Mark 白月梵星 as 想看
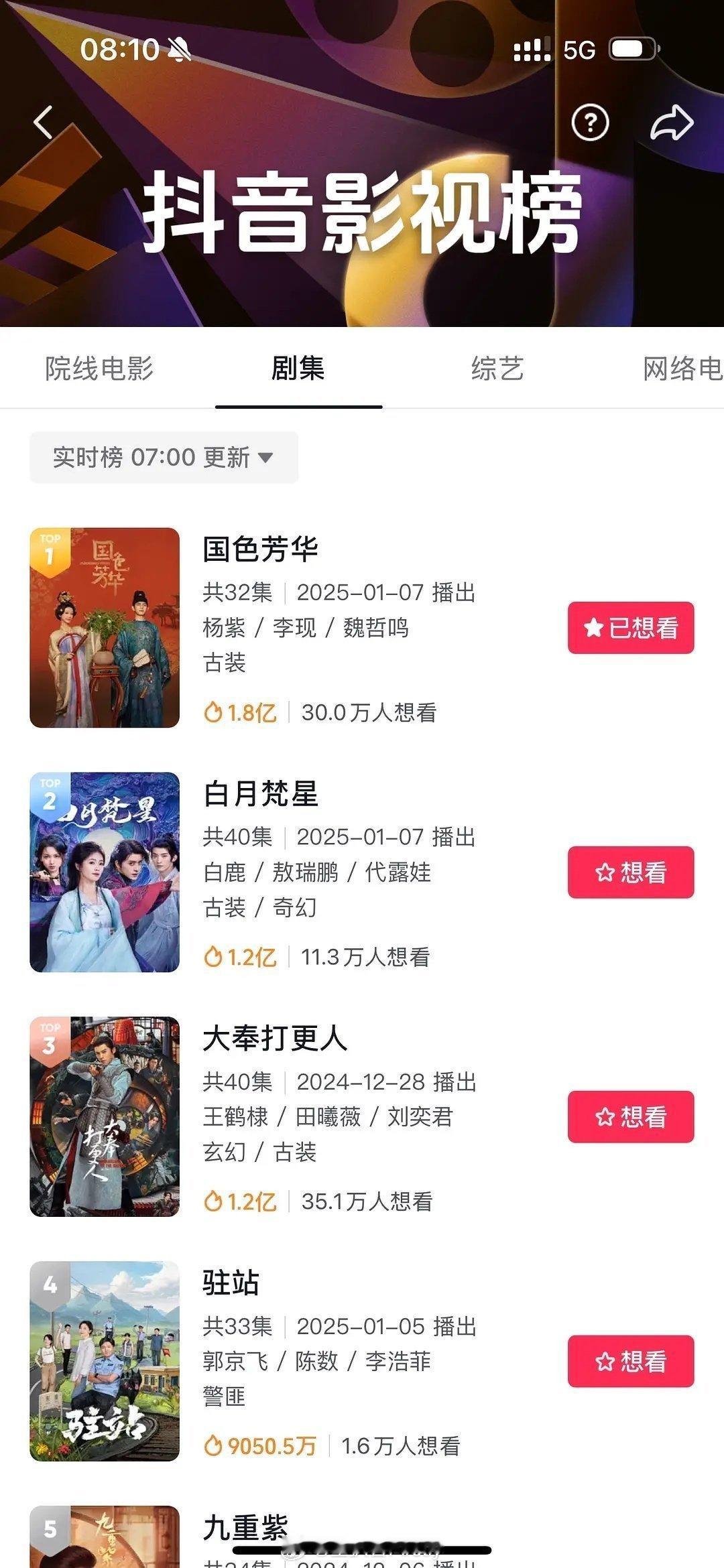This screenshot has width=724, height=1568. pos(630,872)
